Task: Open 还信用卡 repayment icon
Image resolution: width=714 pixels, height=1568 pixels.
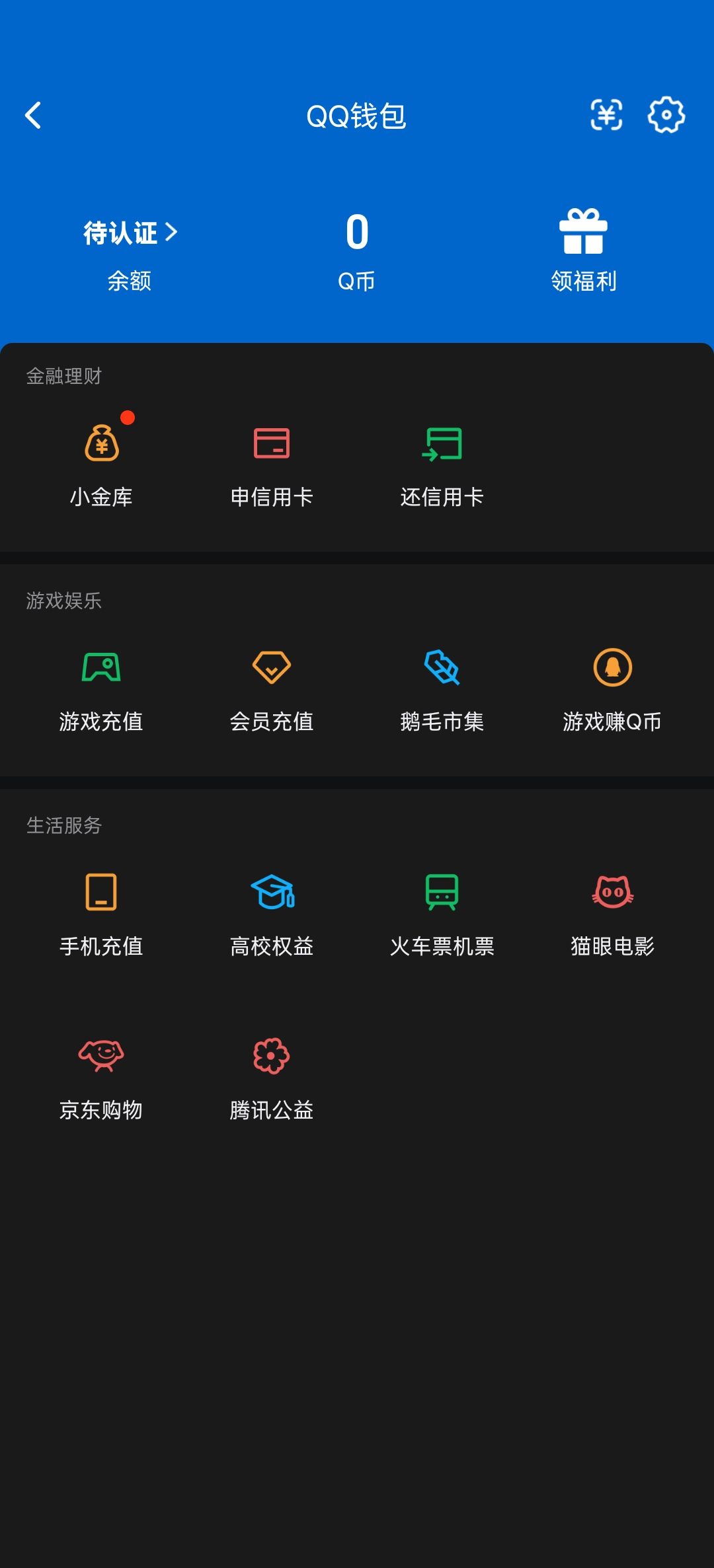Action: tap(442, 444)
